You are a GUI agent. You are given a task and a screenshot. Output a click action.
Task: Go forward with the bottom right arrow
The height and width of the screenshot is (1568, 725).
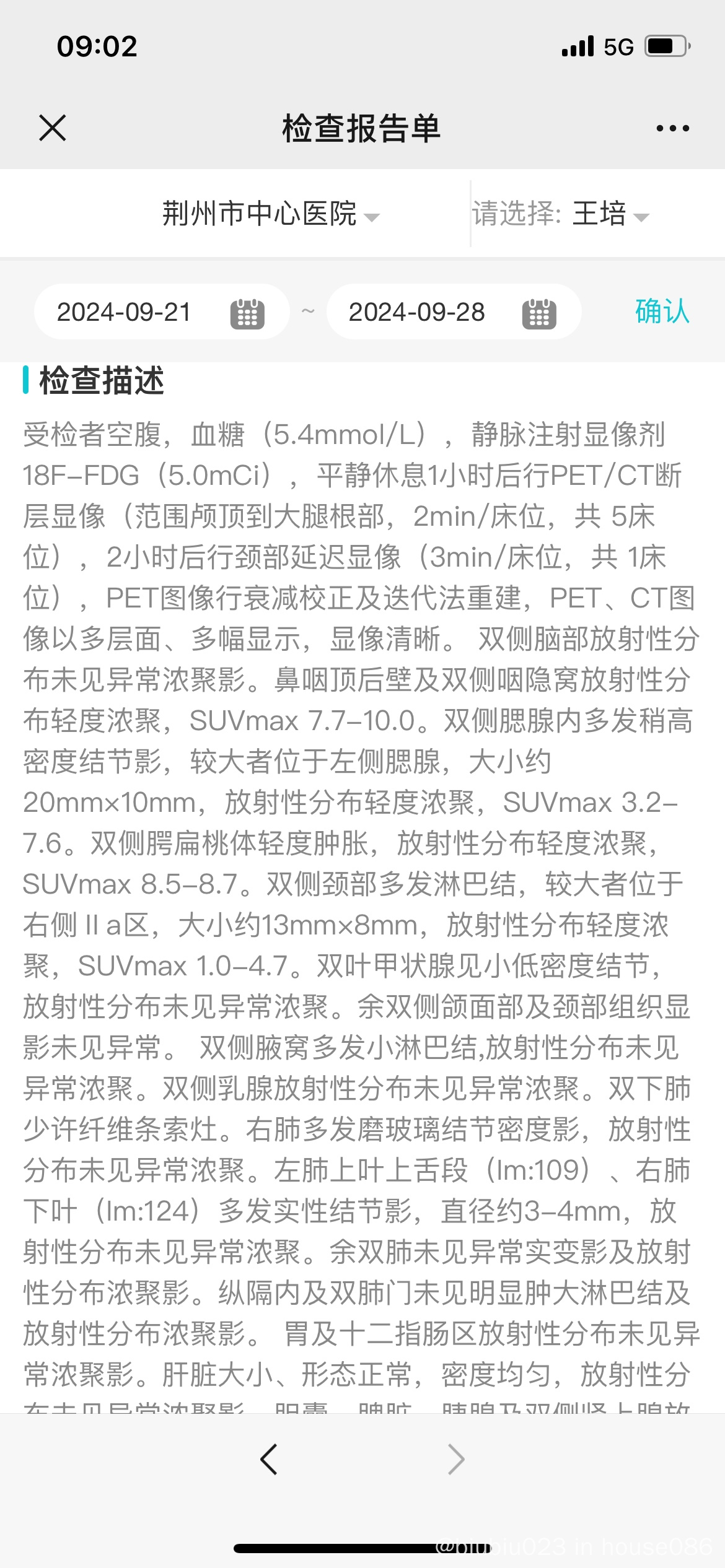click(456, 1460)
